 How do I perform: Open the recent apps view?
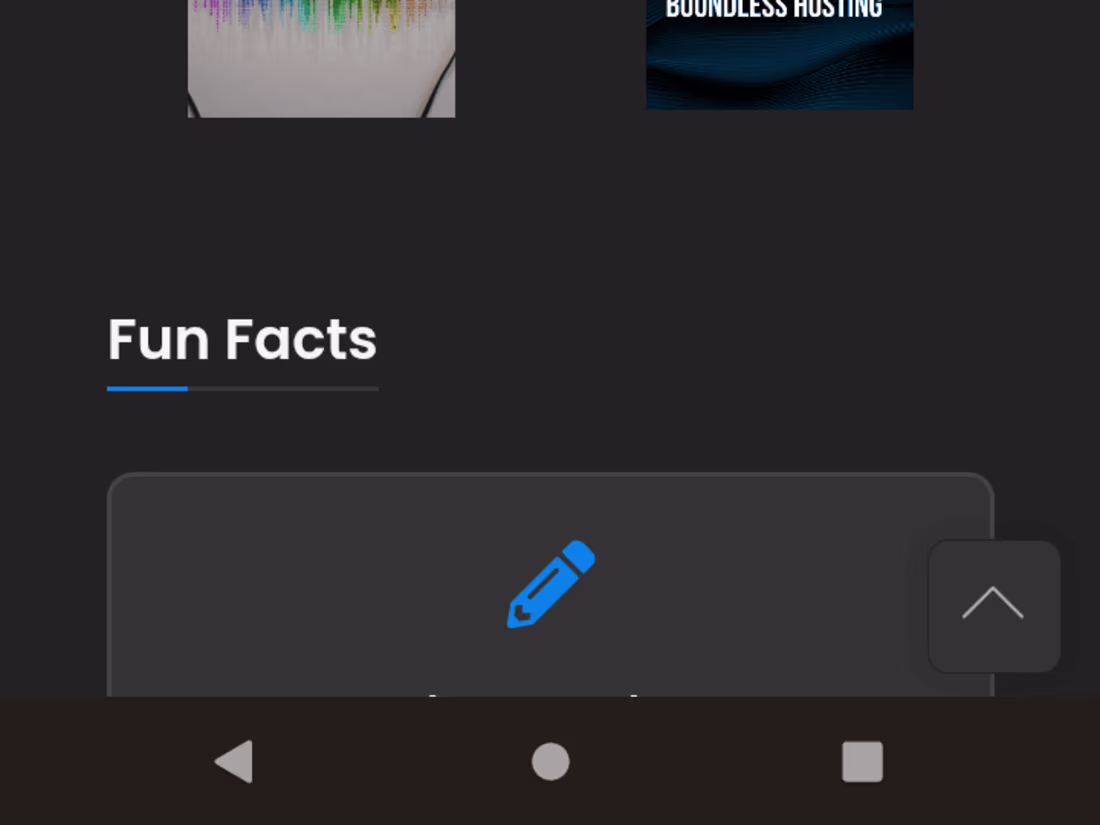(862, 762)
